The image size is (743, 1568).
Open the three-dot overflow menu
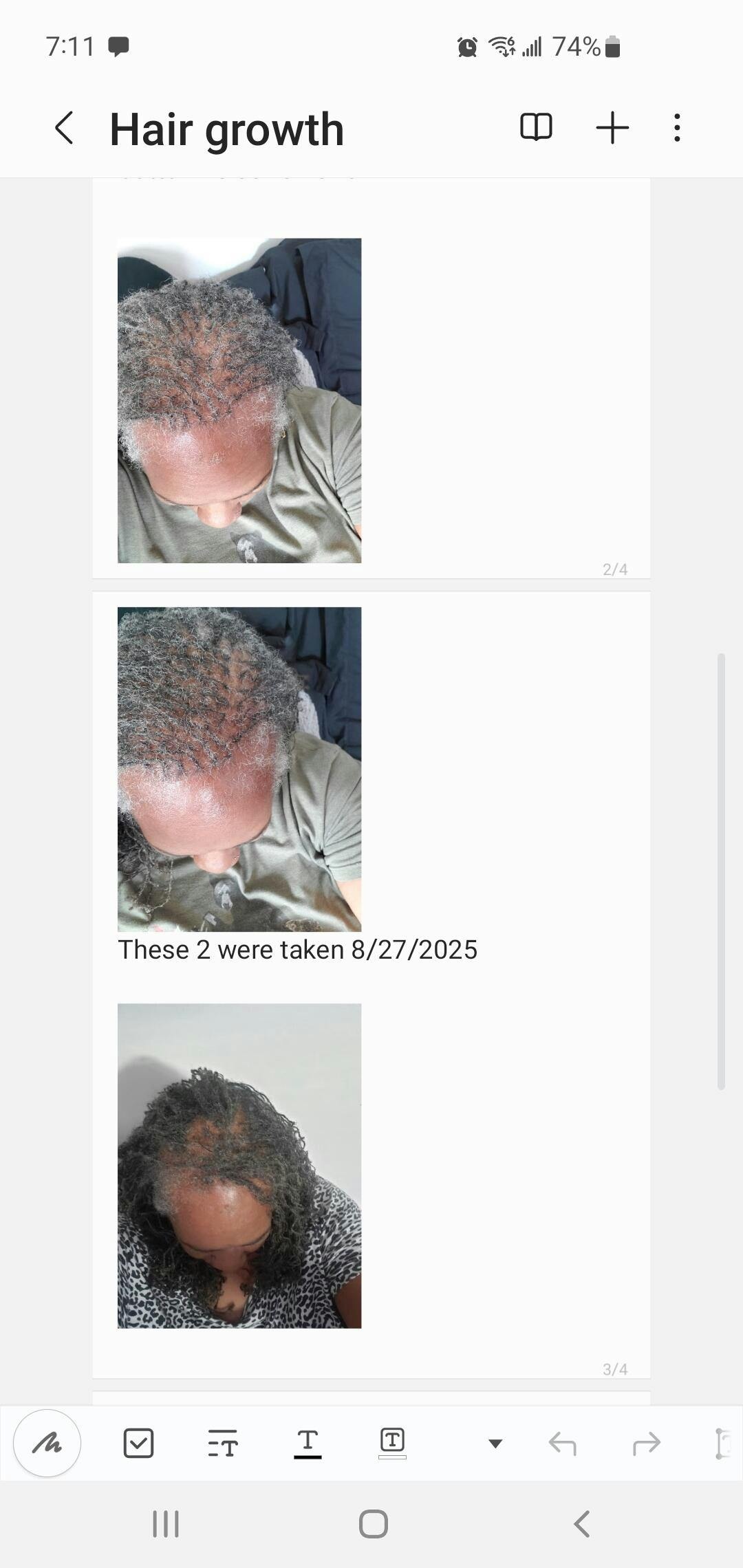pyautogui.click(x=678, y=128)
